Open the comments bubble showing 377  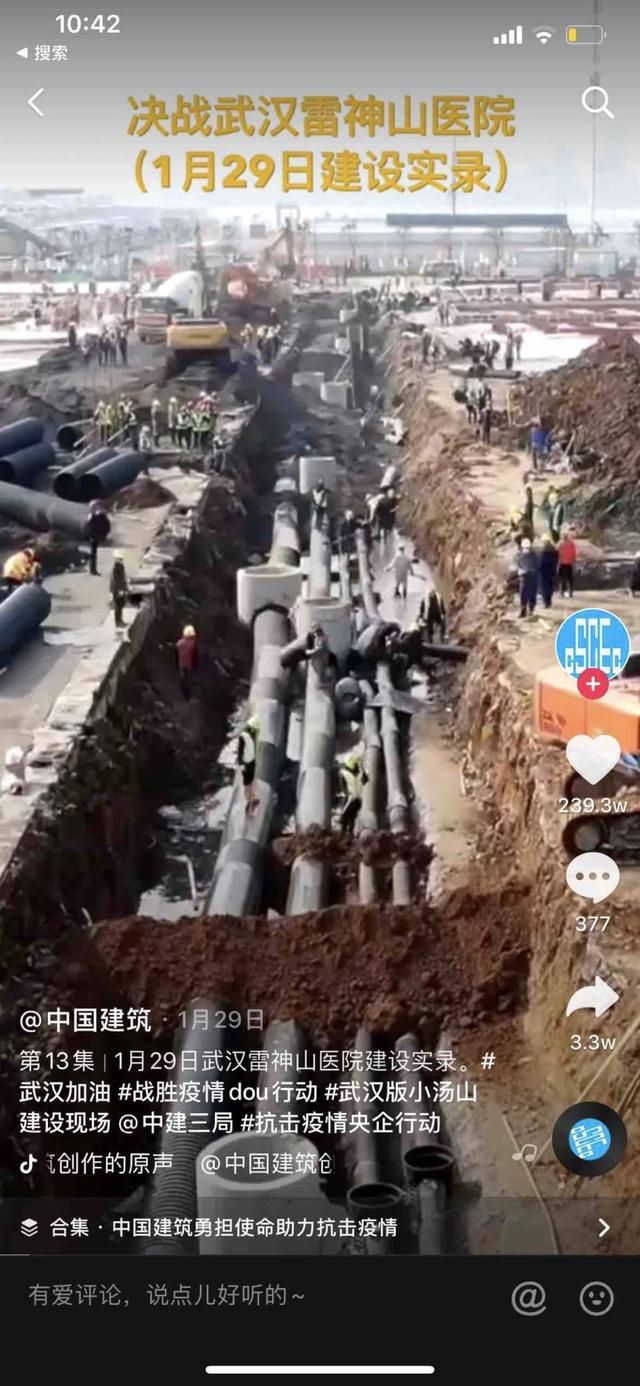coord(593,880)
